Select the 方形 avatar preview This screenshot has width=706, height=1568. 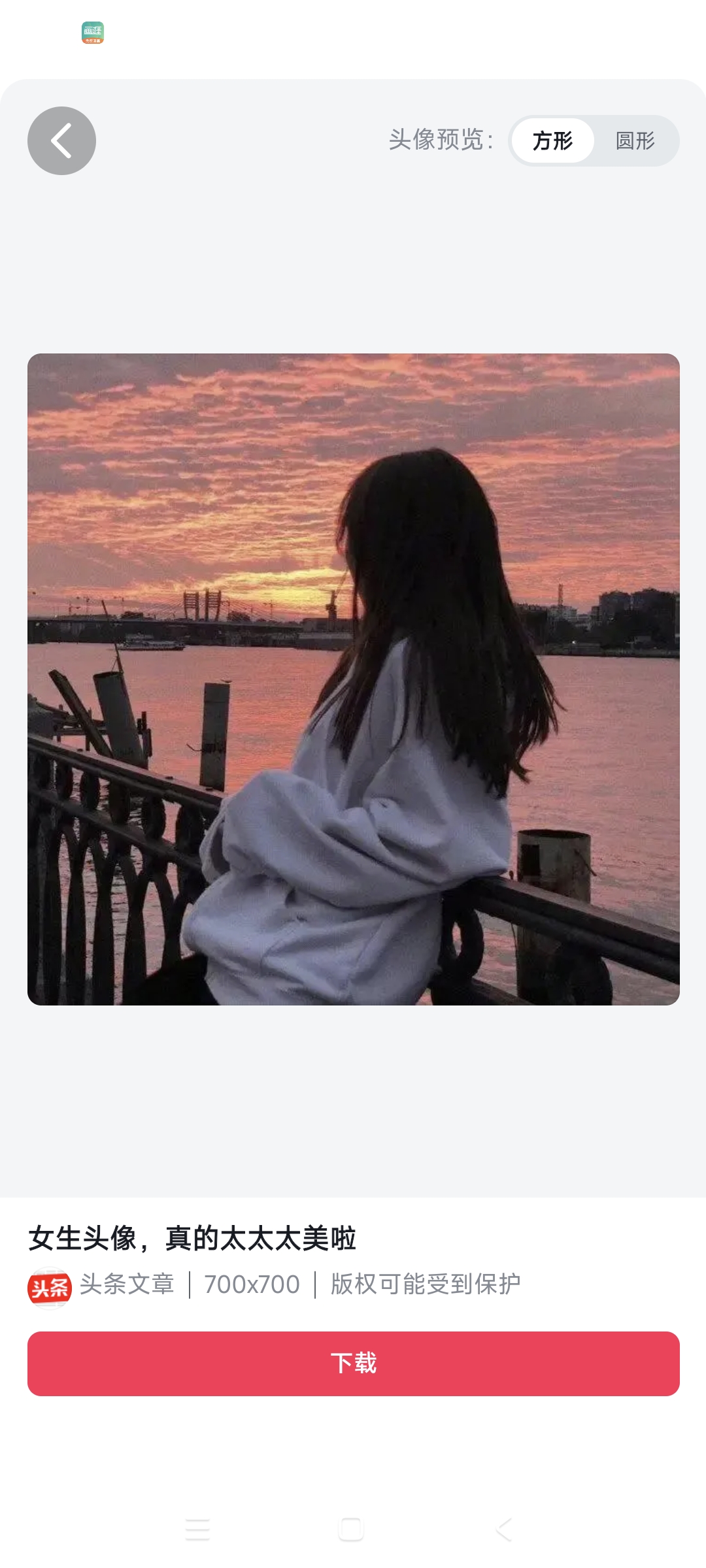pyautogui.click(x=552, y=140)
